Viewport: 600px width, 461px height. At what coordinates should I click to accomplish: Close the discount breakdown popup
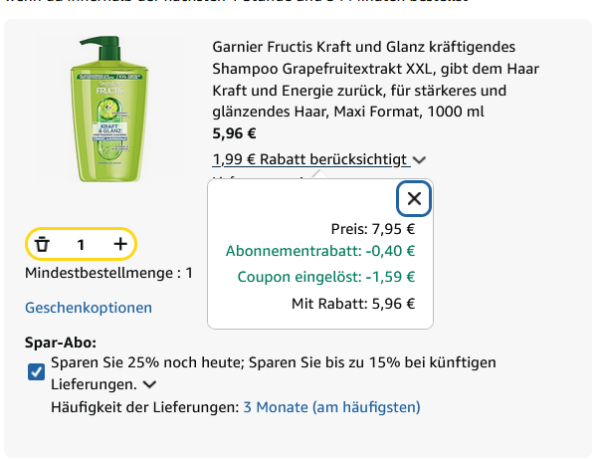tap(414, 199)
